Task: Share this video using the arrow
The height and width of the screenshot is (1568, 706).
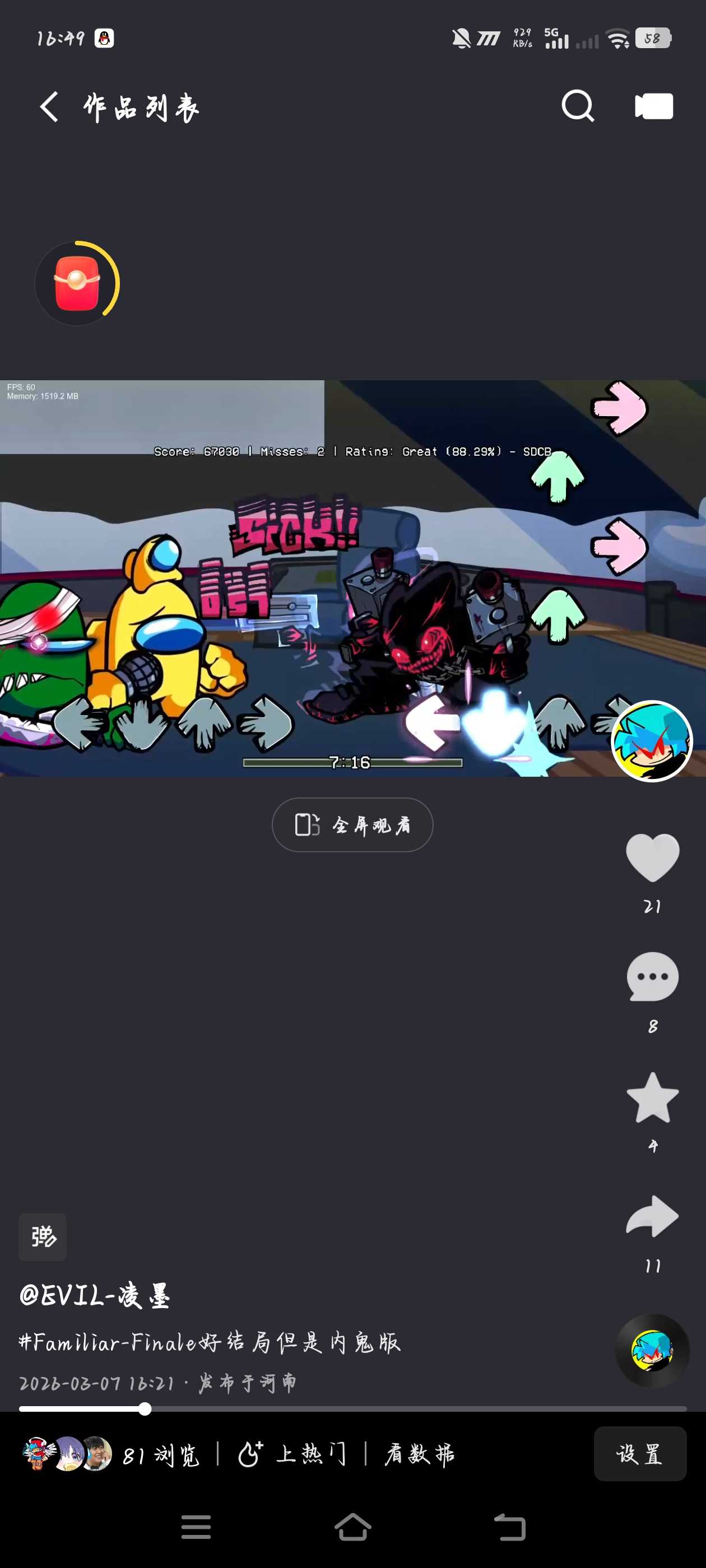Action: [x=652, y=1217]
